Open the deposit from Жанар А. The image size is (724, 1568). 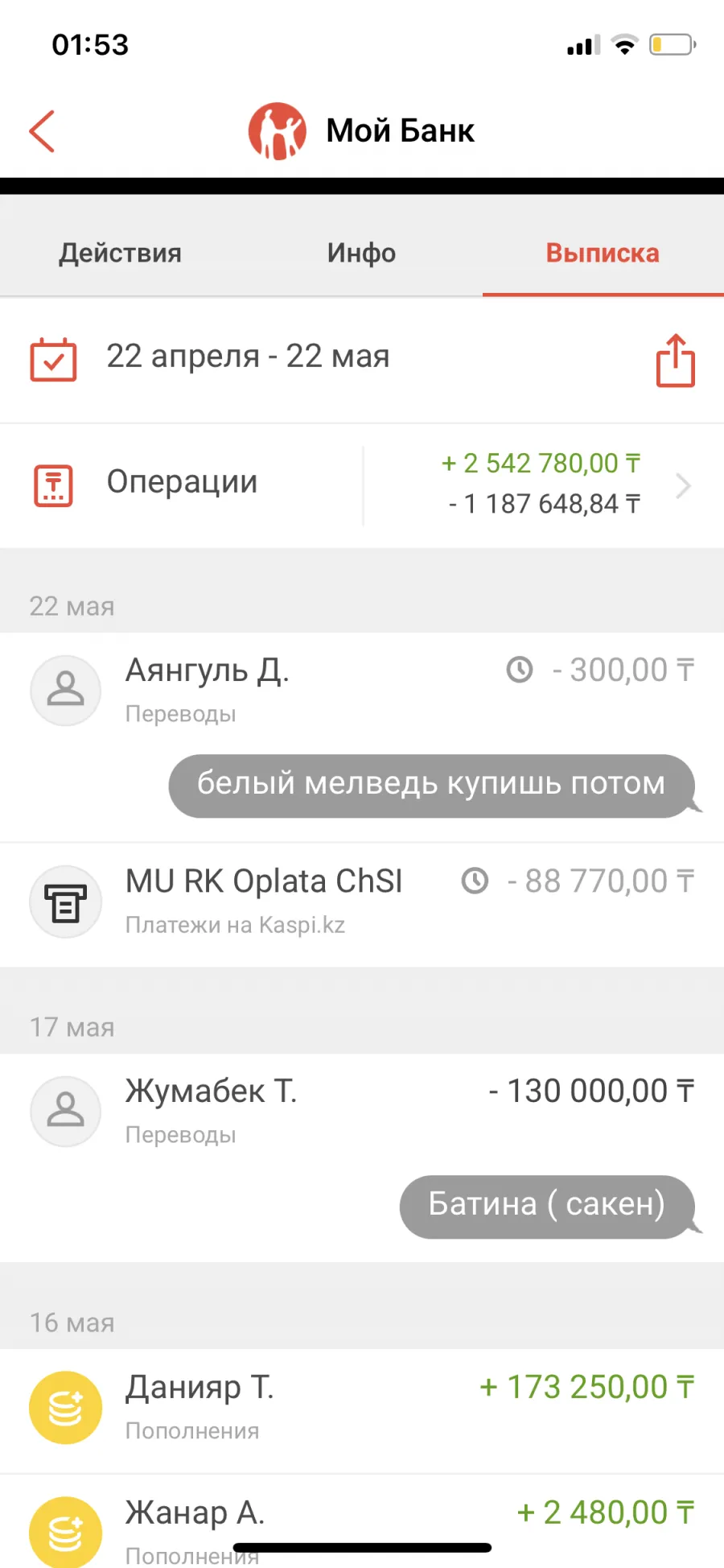coord(362,1521)
